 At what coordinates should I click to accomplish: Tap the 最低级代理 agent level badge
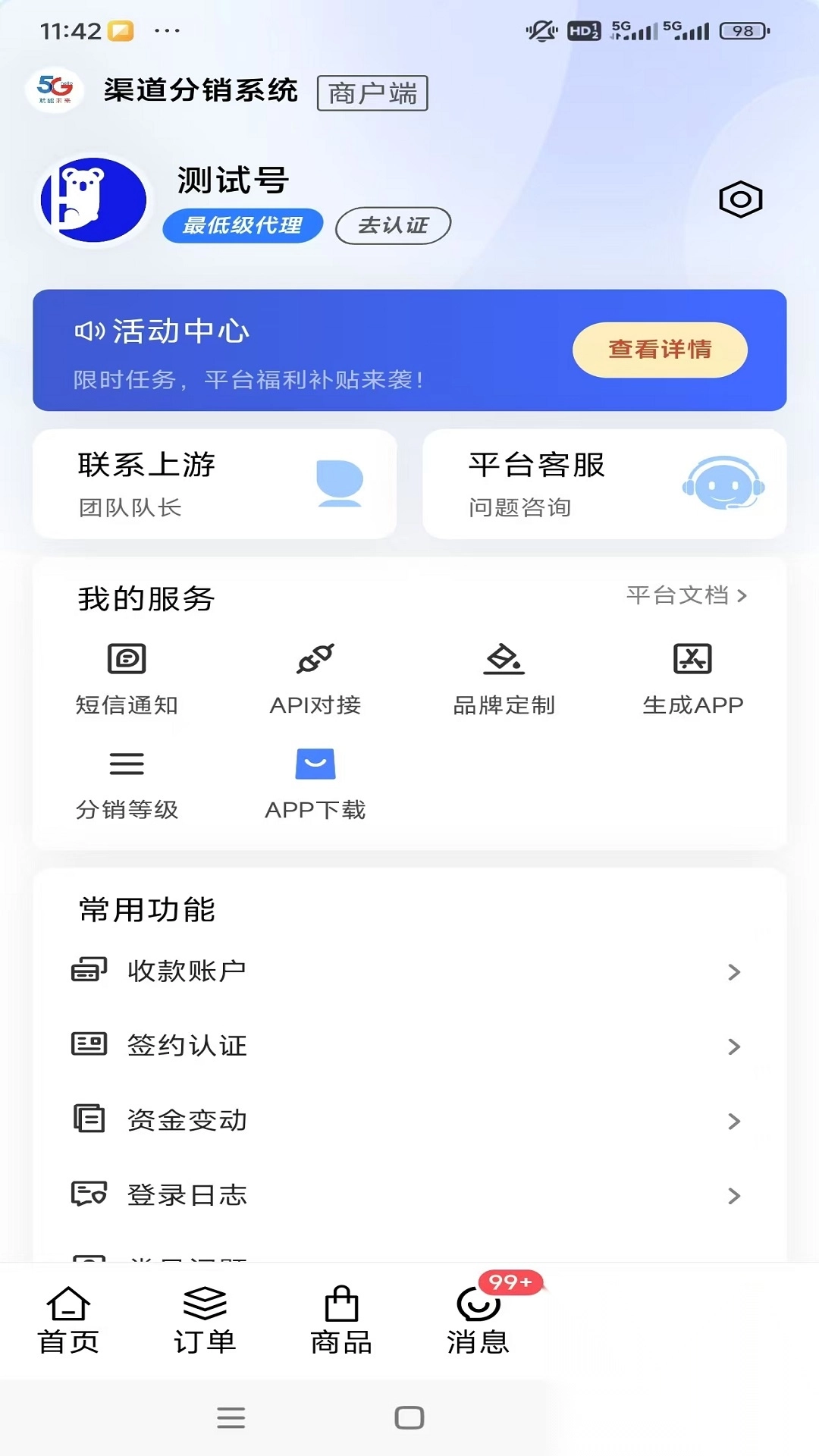[241, 224]
